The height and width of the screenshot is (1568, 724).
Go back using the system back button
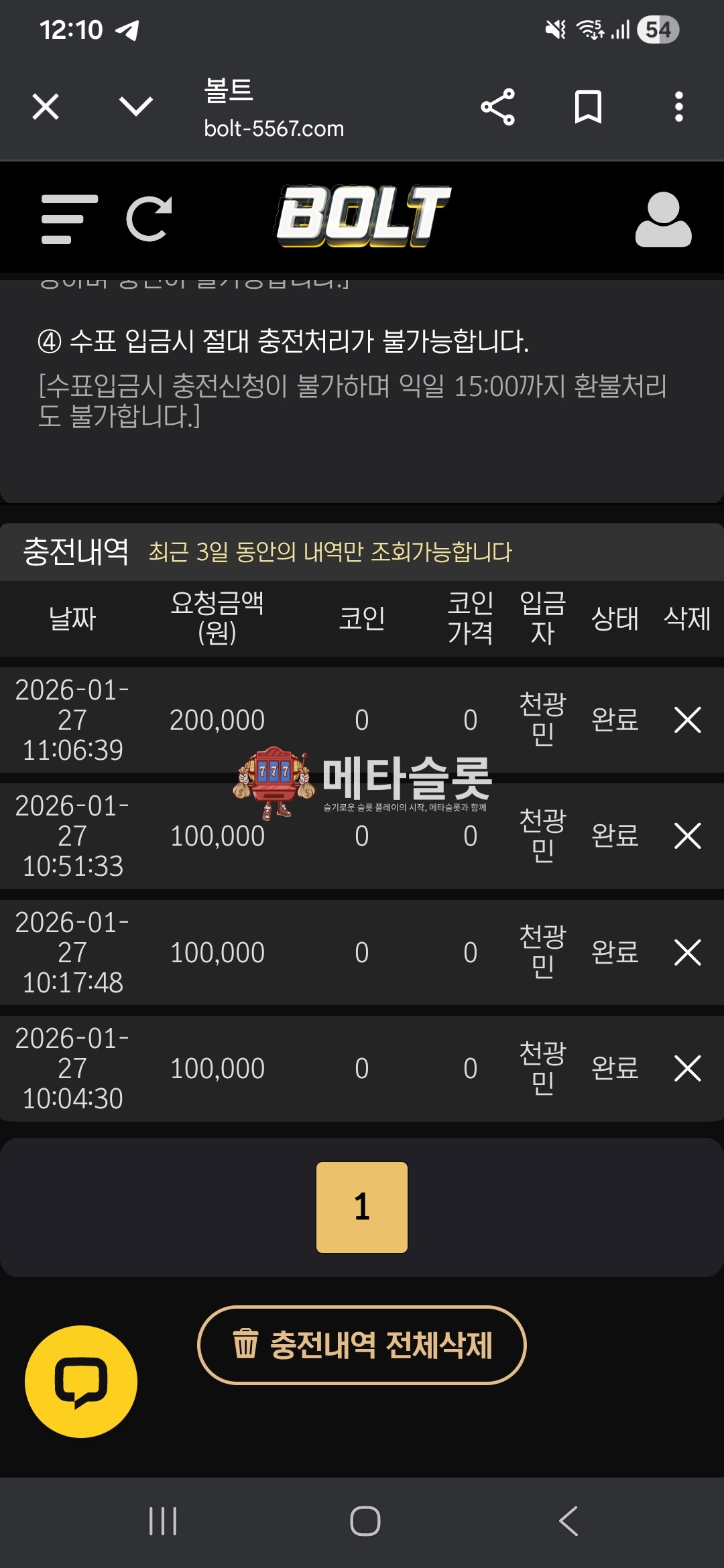[568, 1521]
